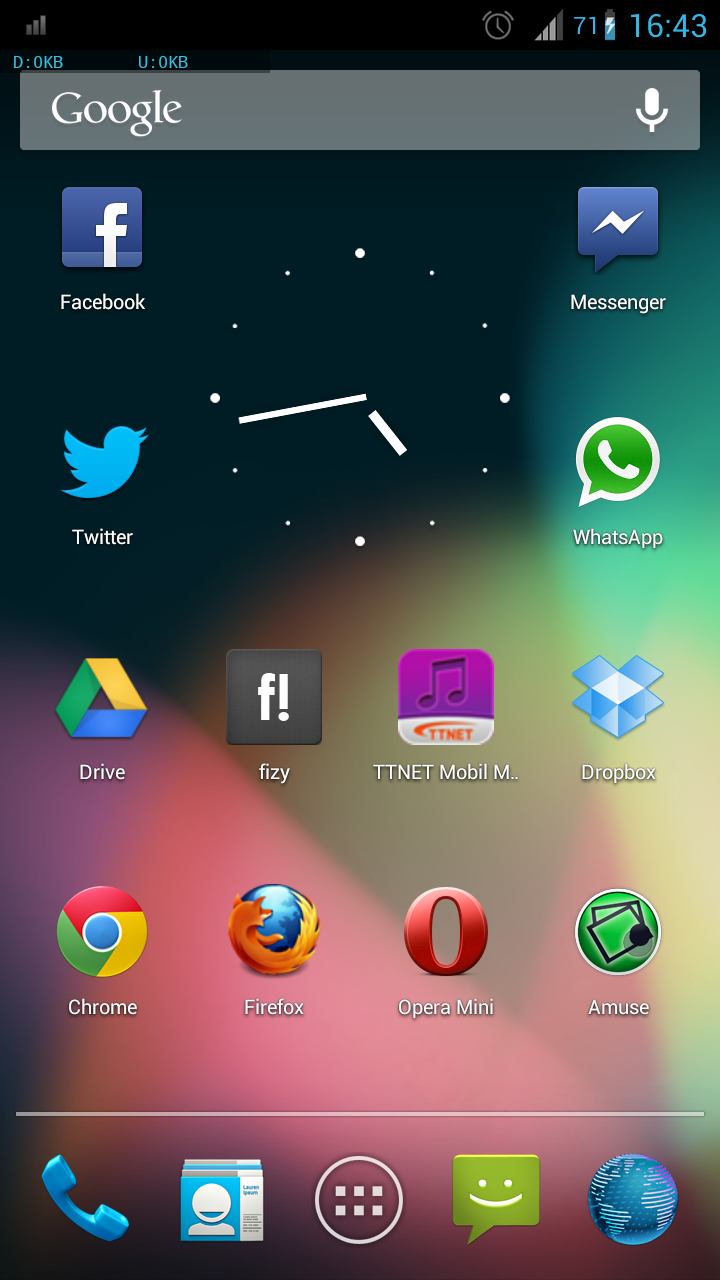
Task: Open WhatsApp
Action: [617, 464]
